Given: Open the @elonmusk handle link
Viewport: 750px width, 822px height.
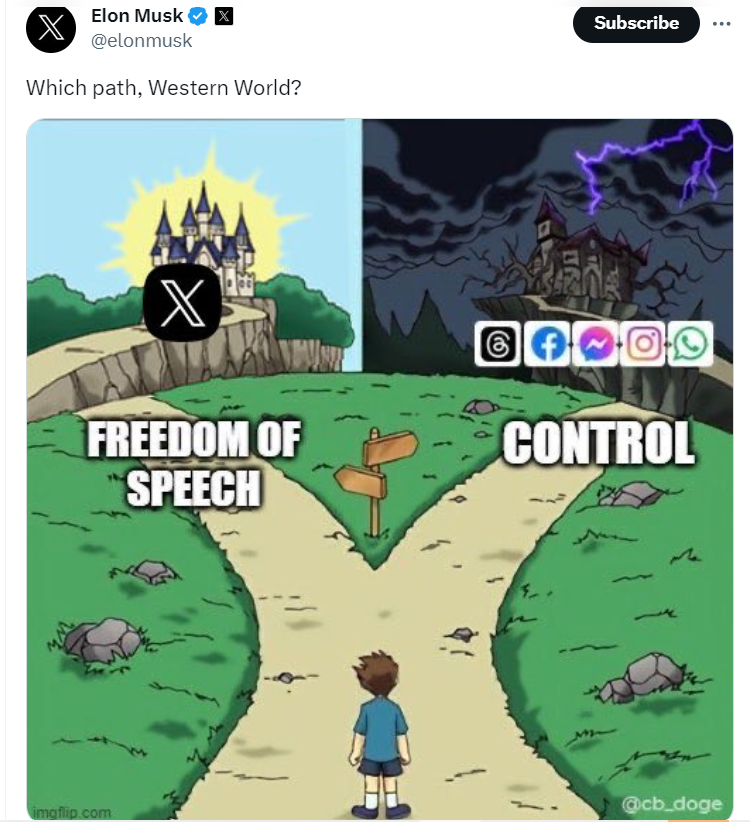Looking at the screenshot, I should click(141, 41).
